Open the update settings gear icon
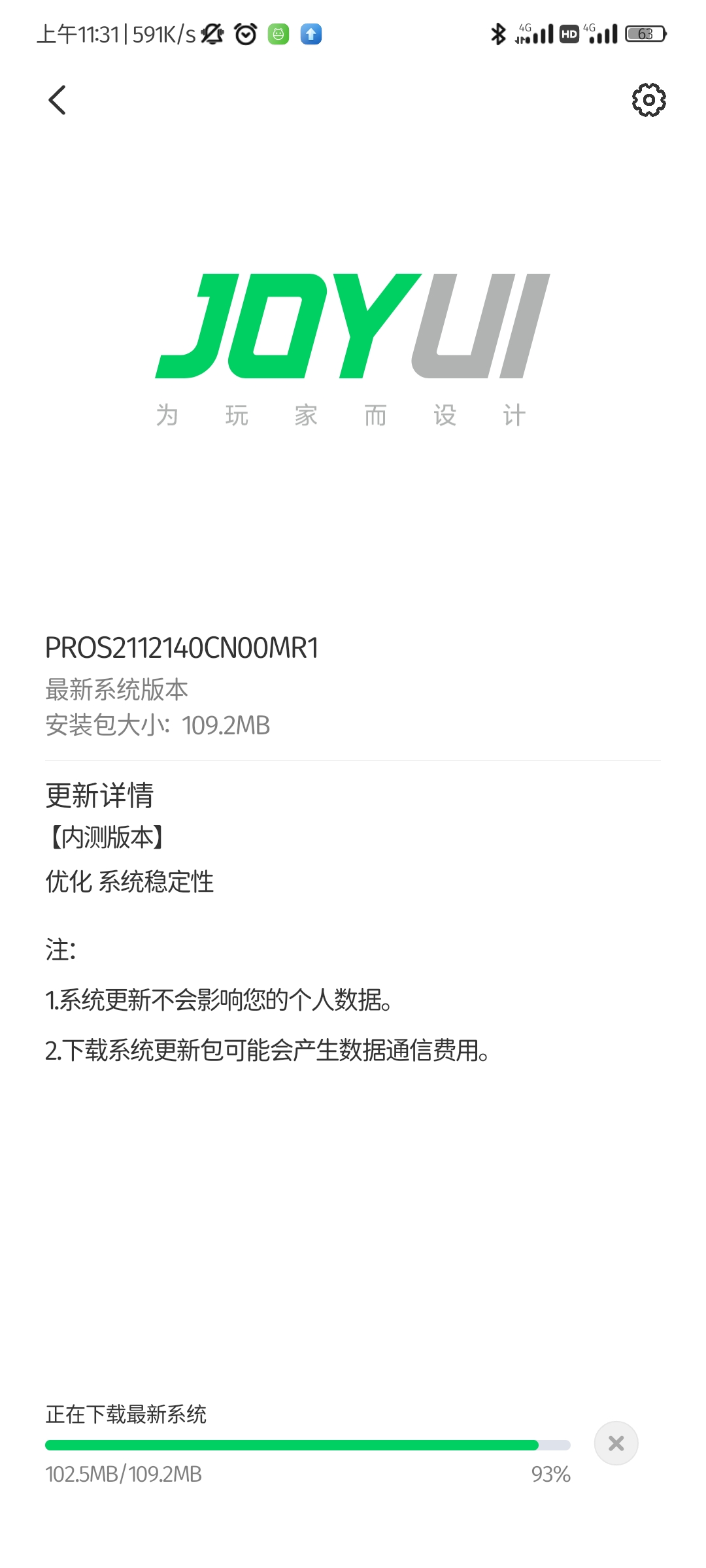 648,100
